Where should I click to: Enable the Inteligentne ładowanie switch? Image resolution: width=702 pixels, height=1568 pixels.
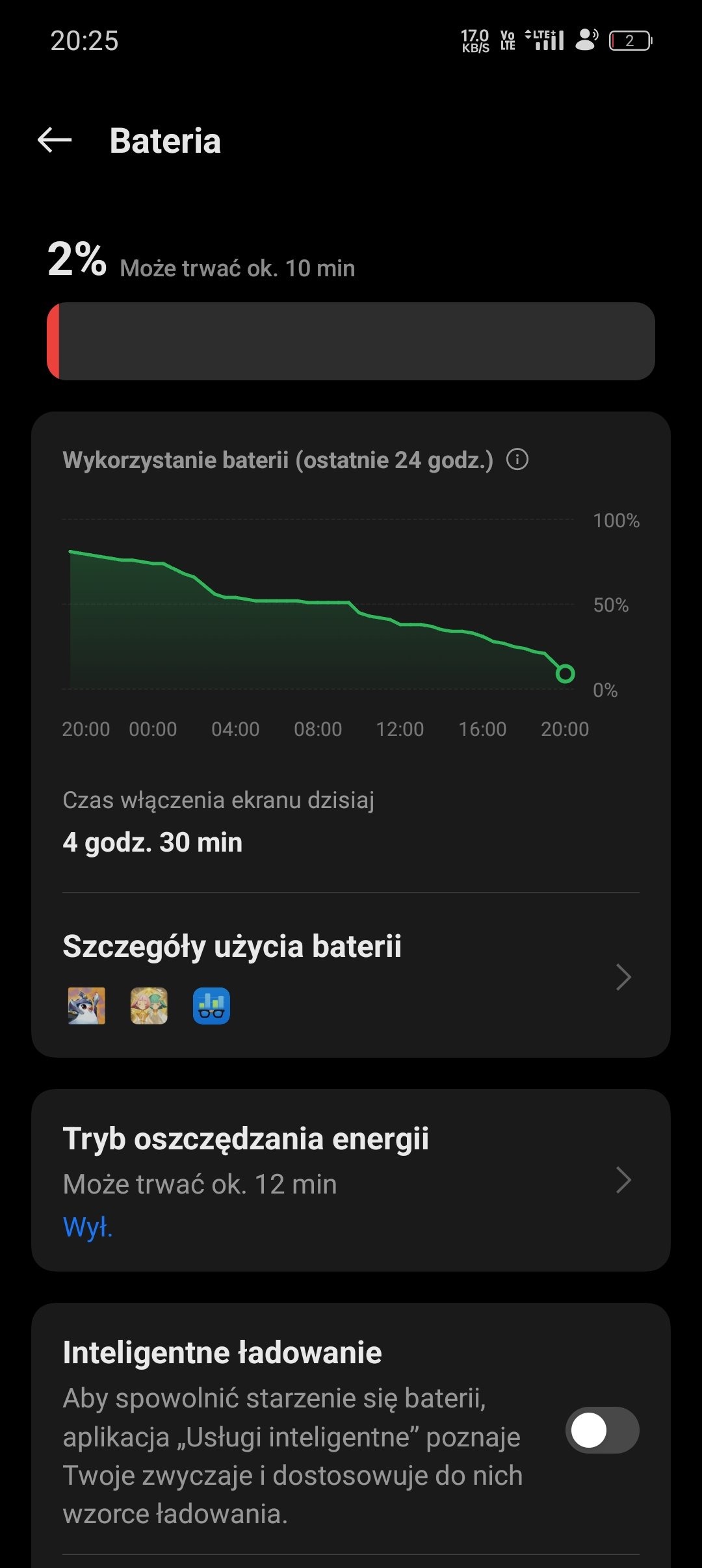tap(602, 1430)
